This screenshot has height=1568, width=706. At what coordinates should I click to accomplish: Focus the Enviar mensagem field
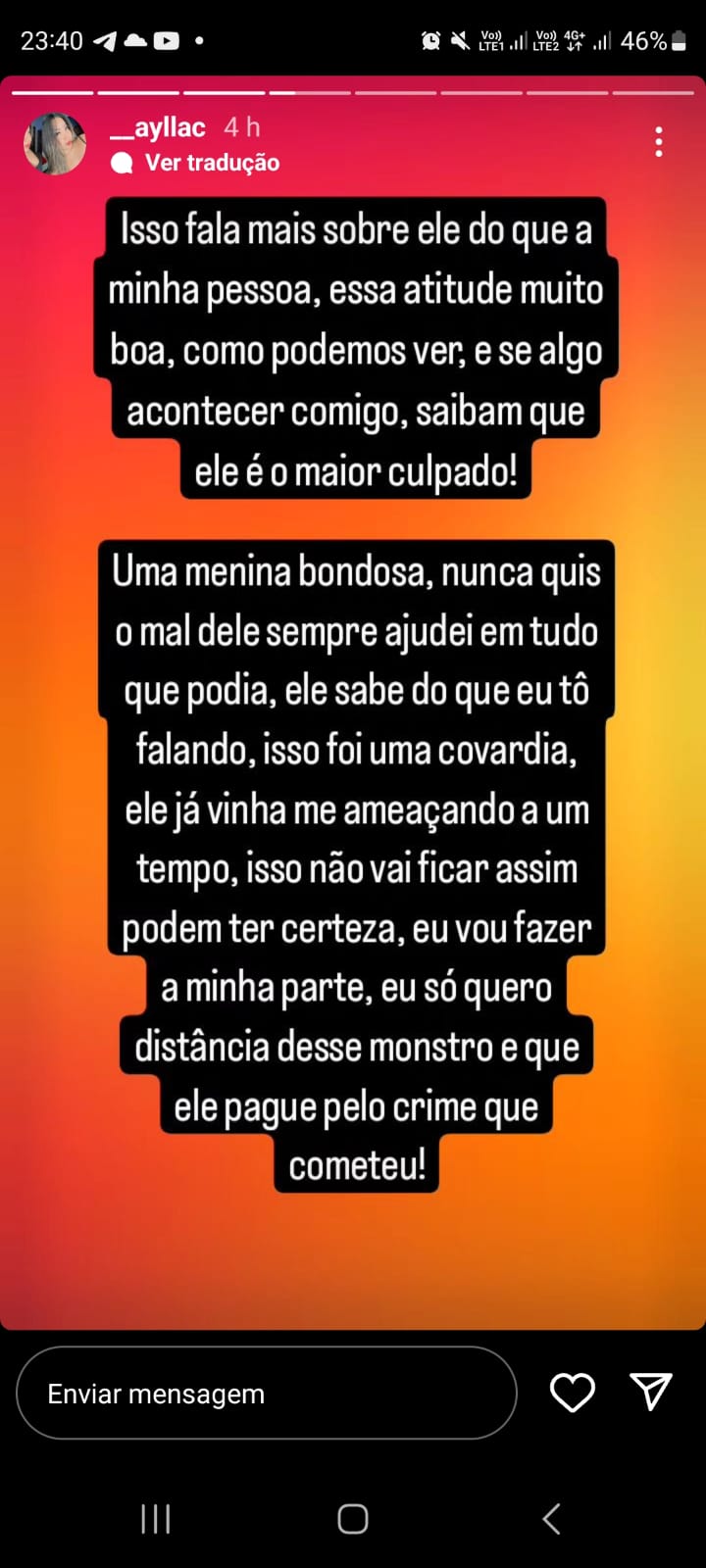pyautogui.click(x=265, y=1393)
